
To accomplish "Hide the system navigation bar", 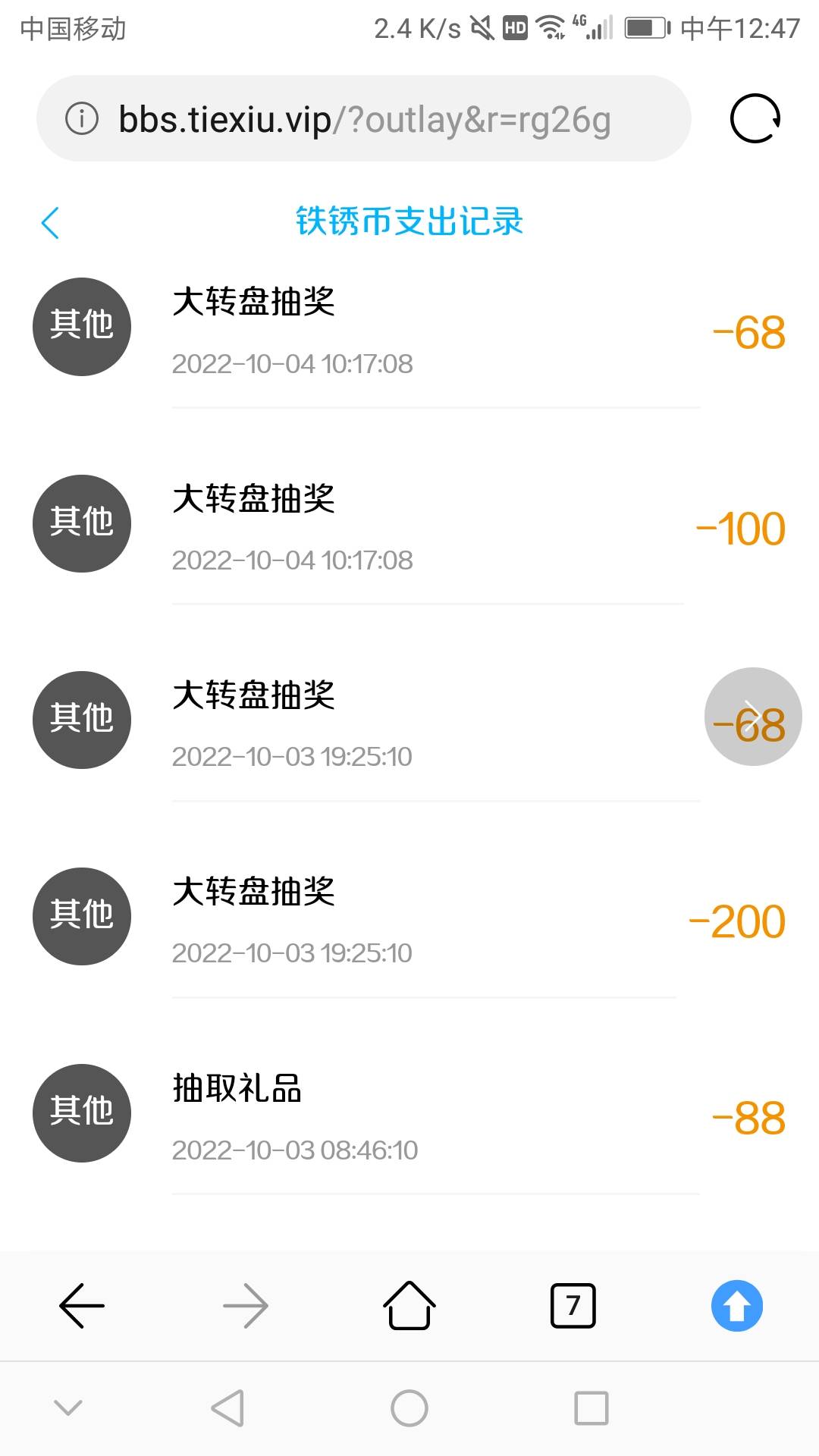I will (x=68, y=1408).
